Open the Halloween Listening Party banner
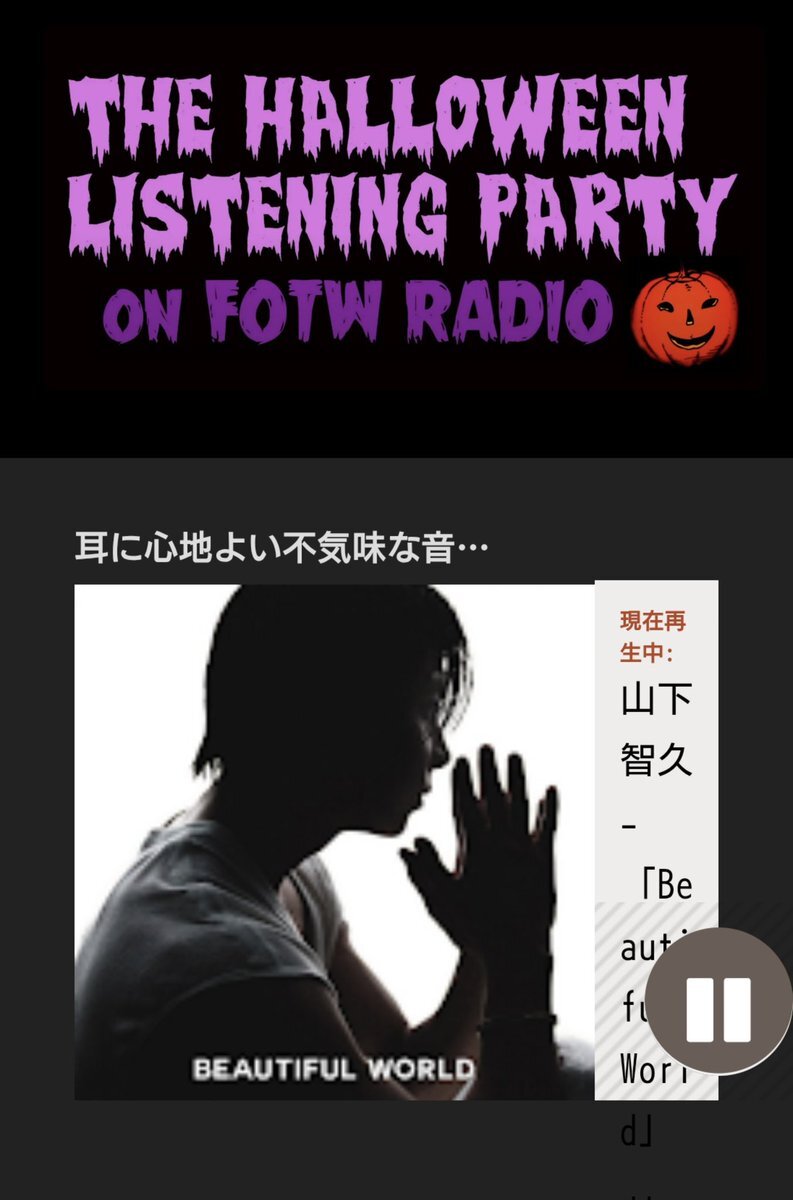This screenshot has height=1200, width=793. click(402, 208)
